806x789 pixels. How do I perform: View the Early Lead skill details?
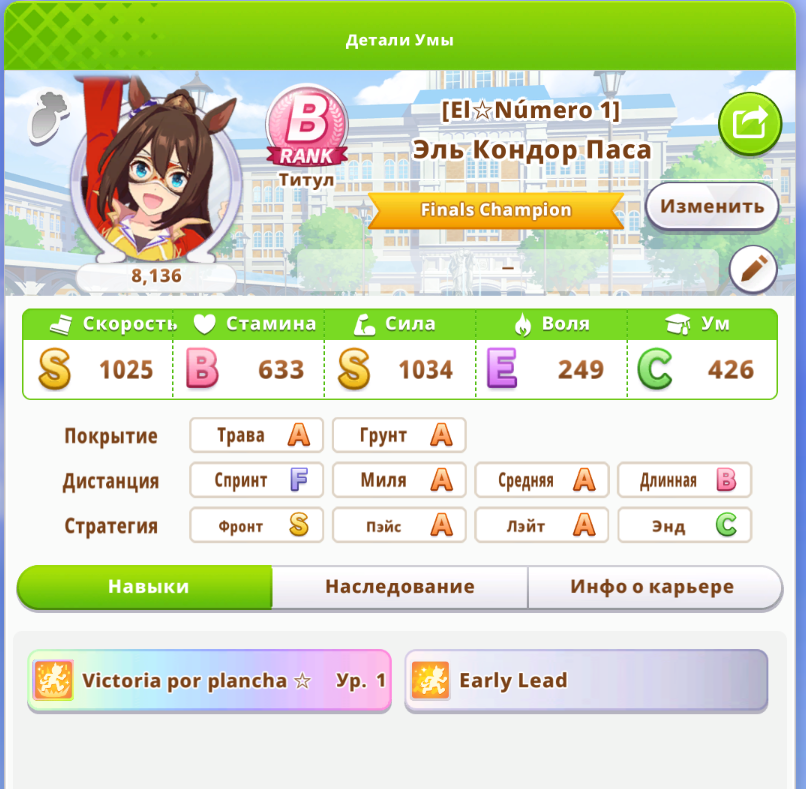click(x=587, y=681)
